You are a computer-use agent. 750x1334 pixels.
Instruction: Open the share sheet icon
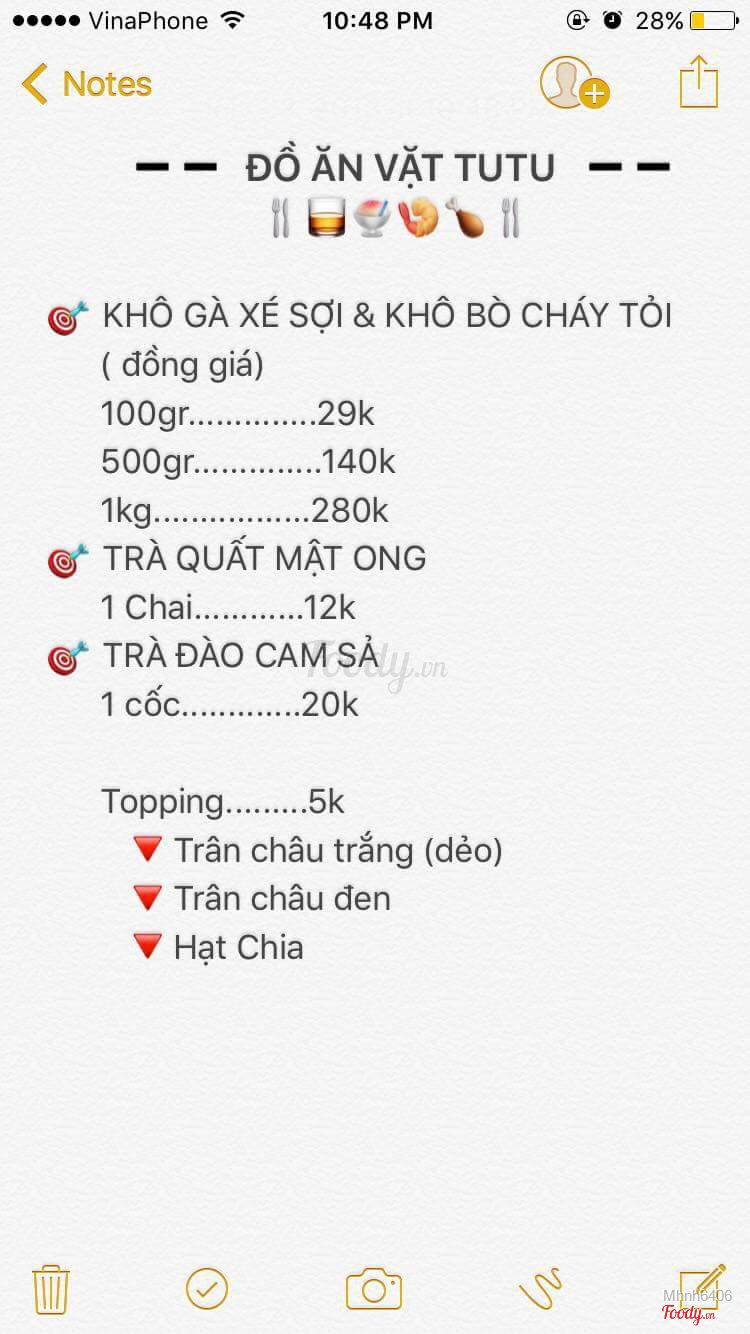click(x=699, y=82)
